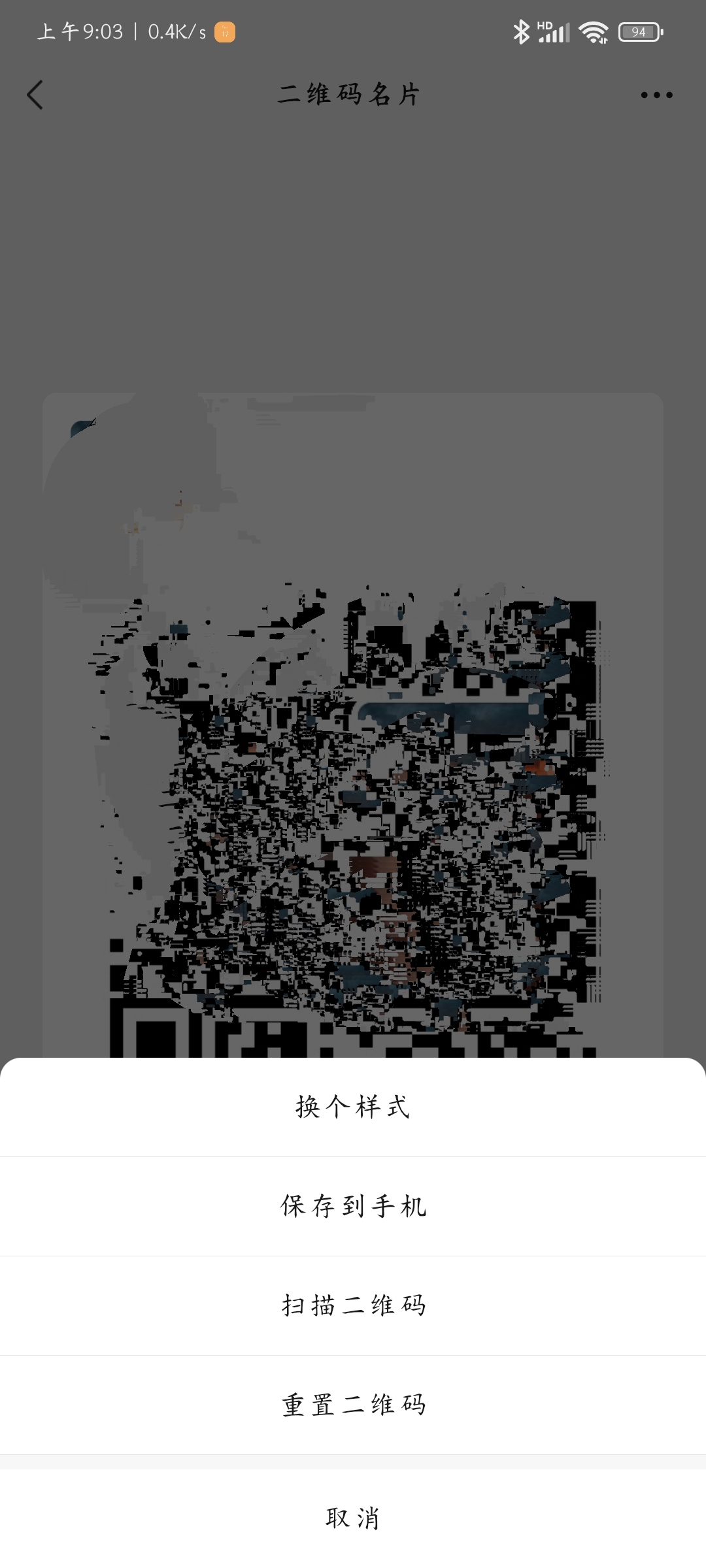Select 换个样式 to change QR style
This screenshot has width=706, height=1568.
tap(353, 1107)
